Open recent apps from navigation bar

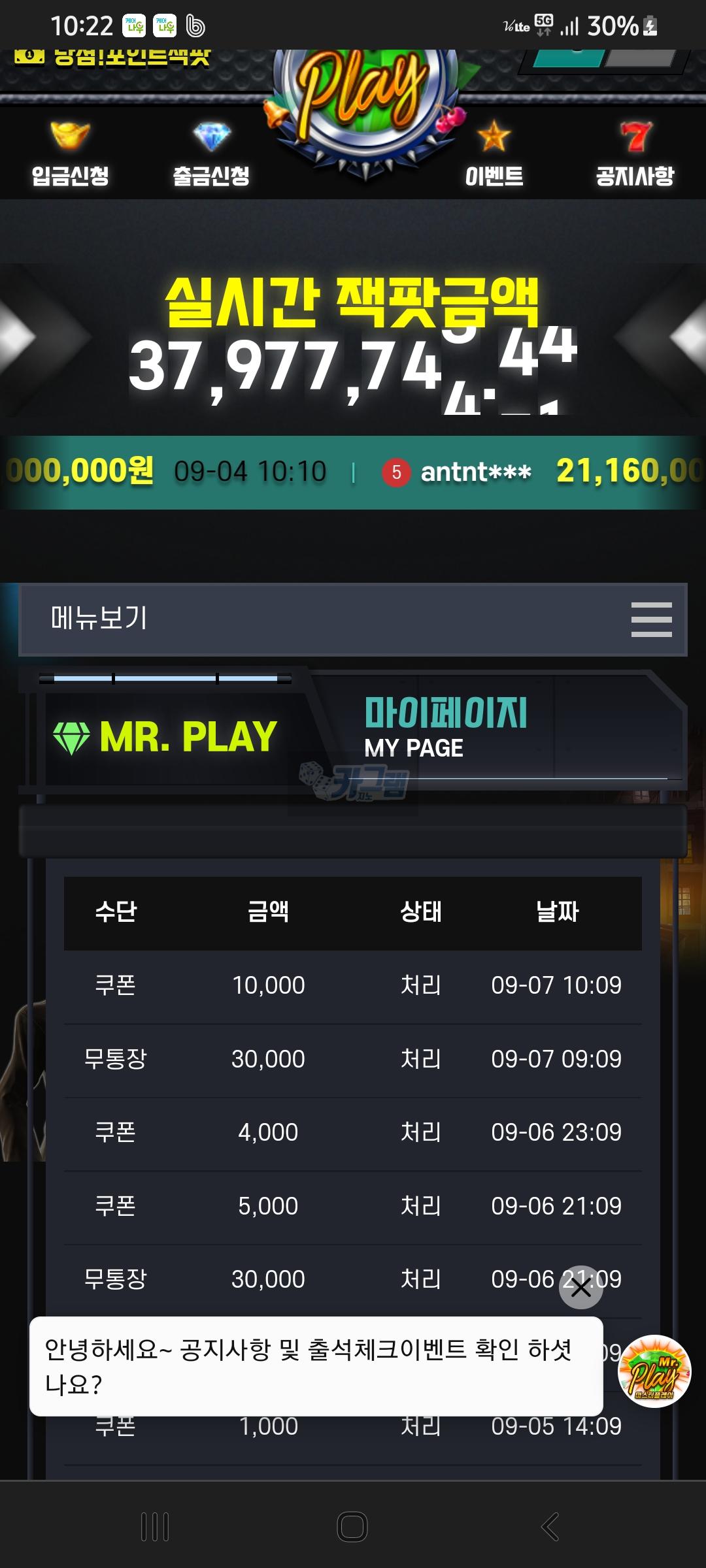(x=156, y=1527)
